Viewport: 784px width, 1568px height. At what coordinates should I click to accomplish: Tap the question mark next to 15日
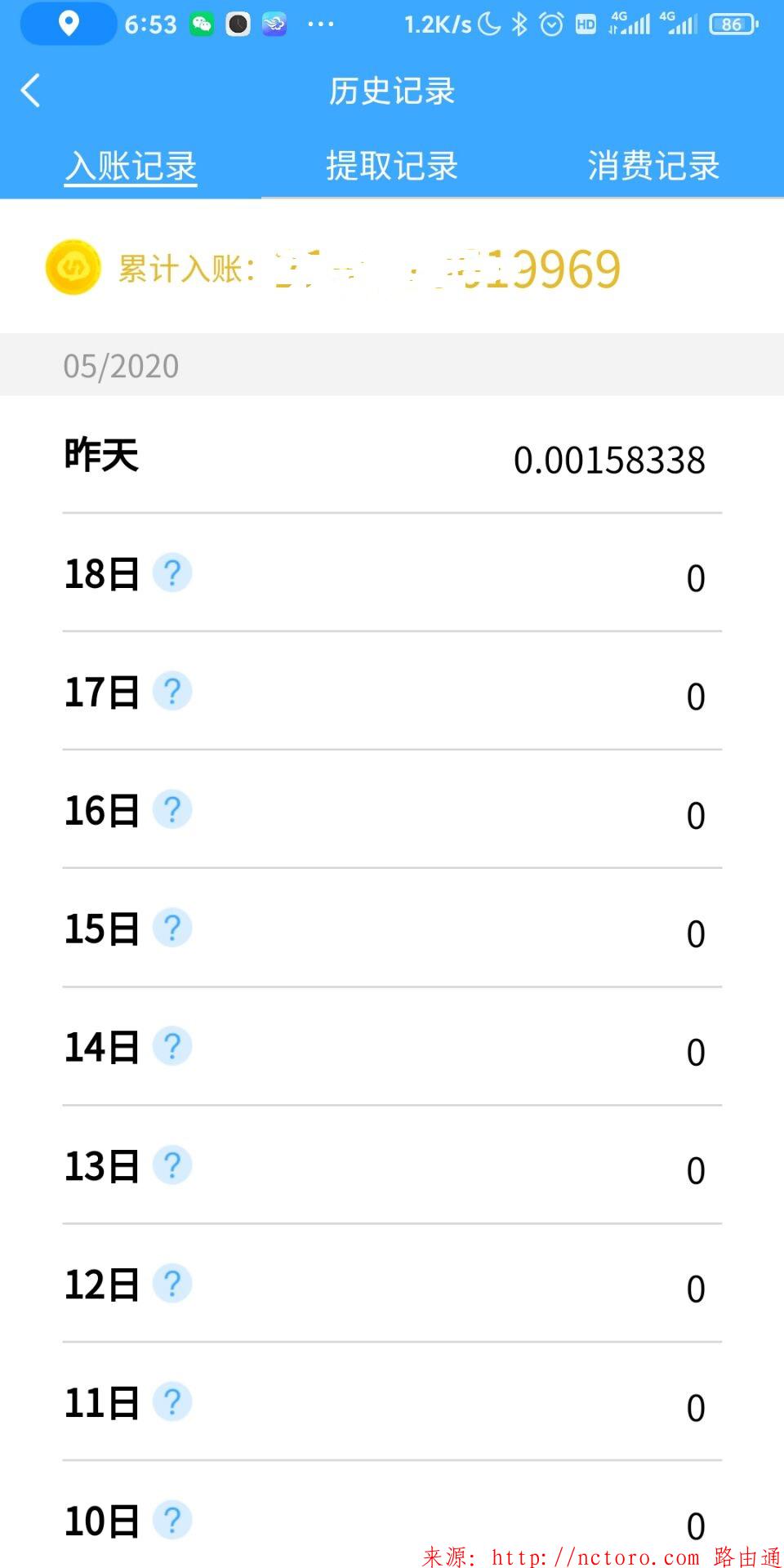(x=172, y=928)
